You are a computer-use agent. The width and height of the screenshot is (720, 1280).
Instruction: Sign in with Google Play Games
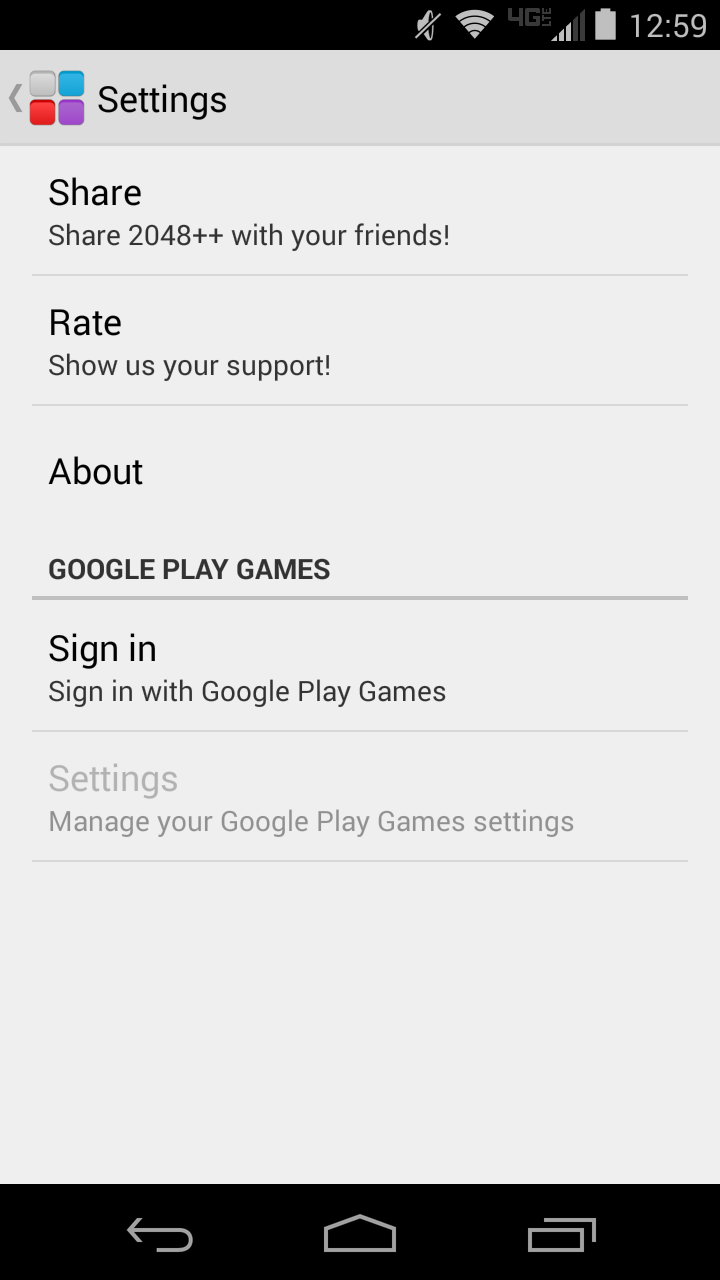click(x=360, y=668)
